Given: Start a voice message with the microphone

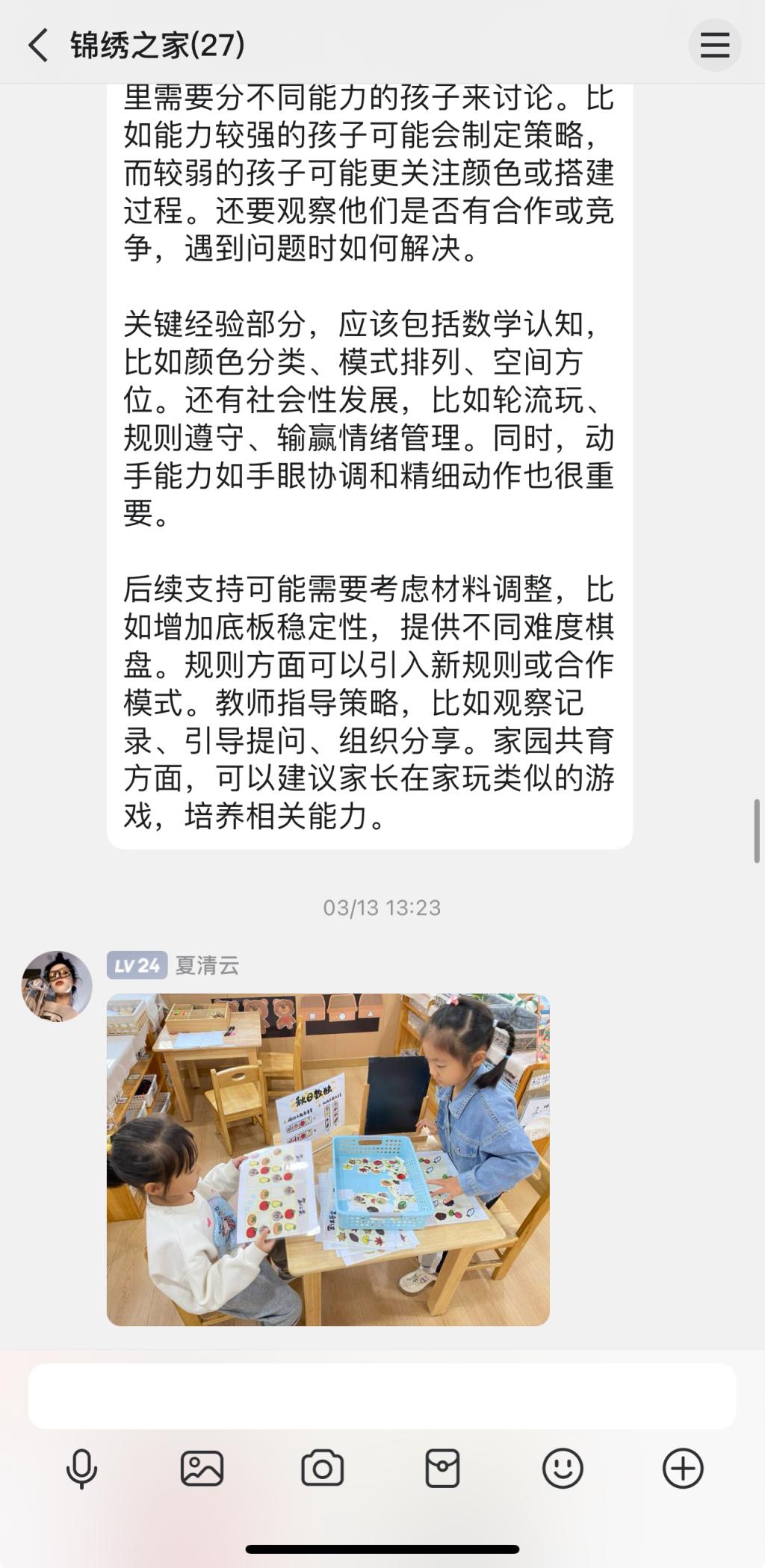Looking at the screenshot, I should (x=81, y=1469).
